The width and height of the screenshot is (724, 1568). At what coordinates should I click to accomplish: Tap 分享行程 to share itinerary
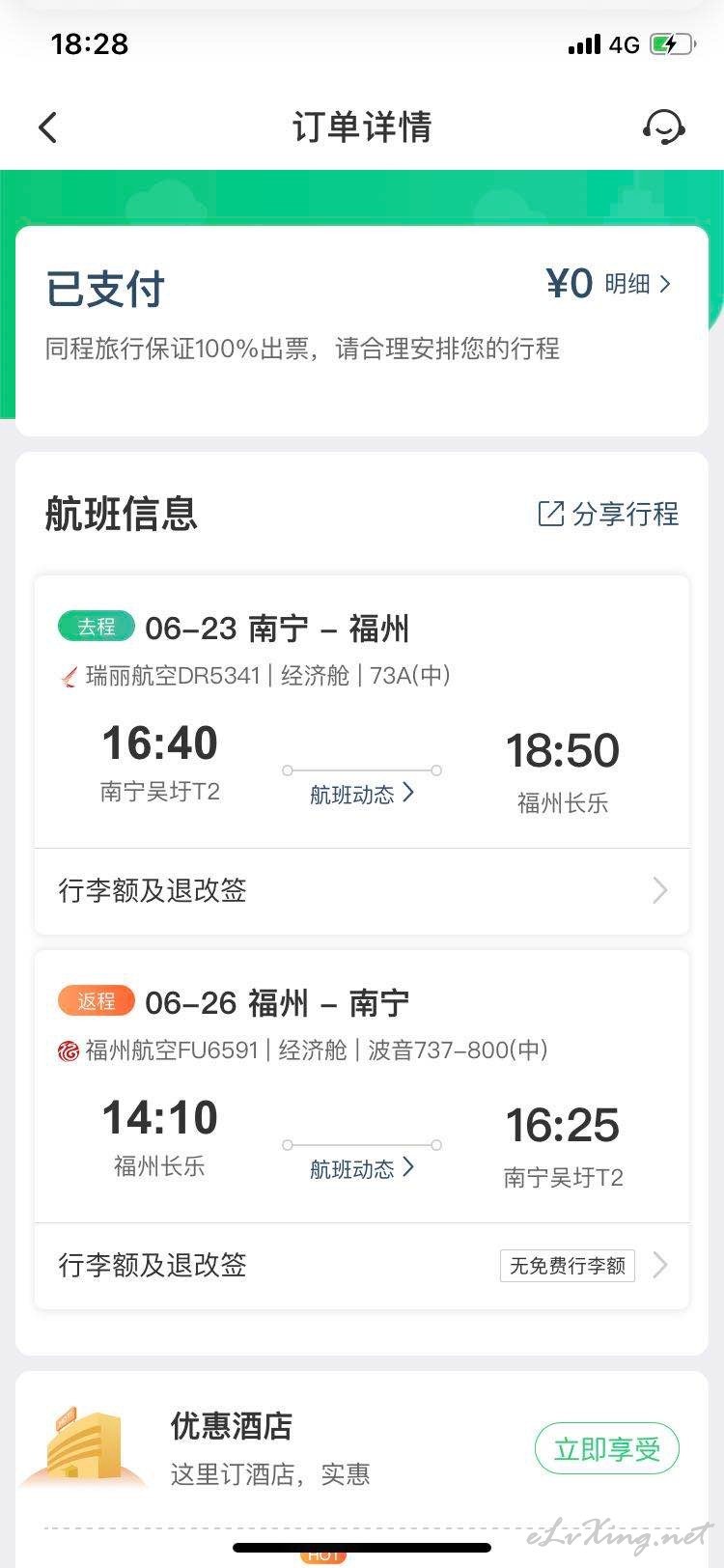click(x=608, y=514)
